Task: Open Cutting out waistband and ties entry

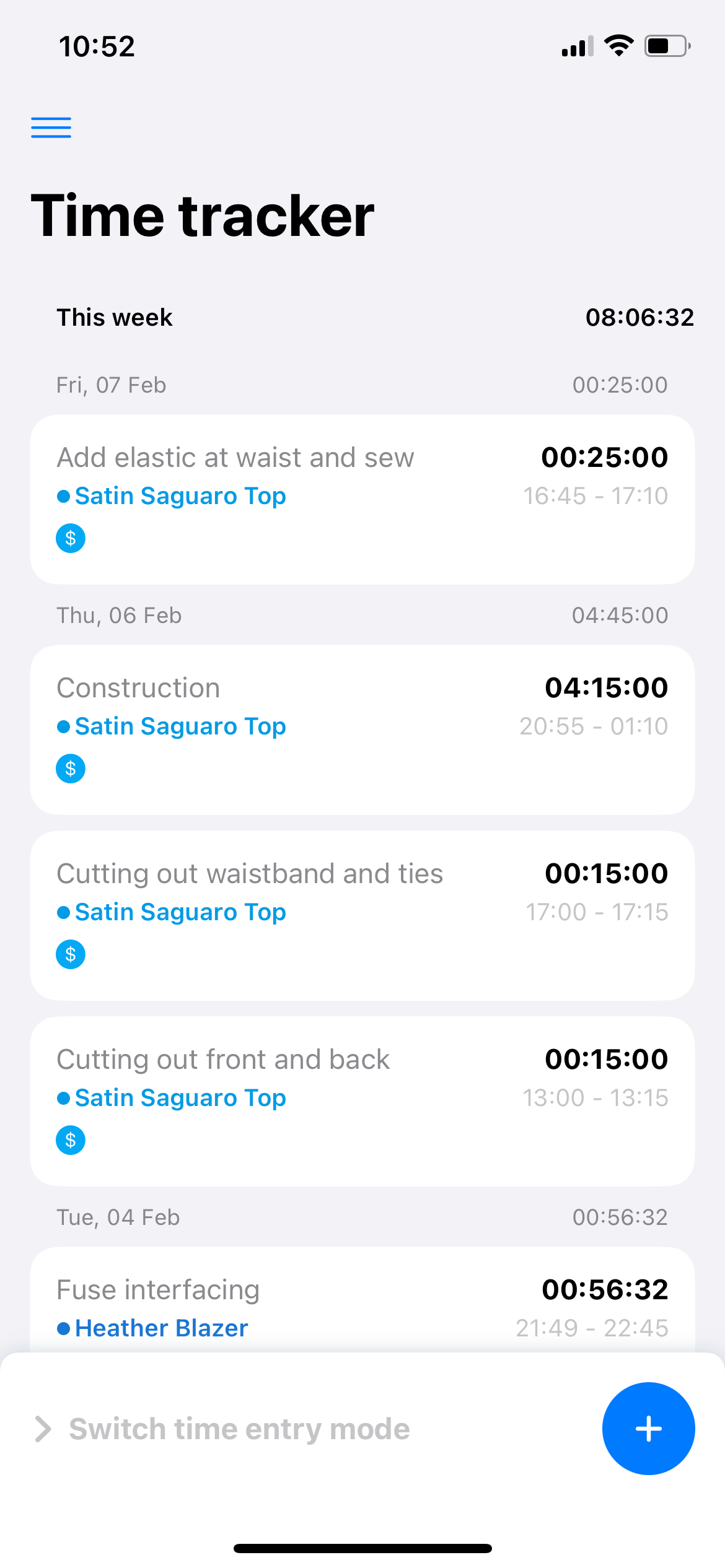Action: click(362, 915)
